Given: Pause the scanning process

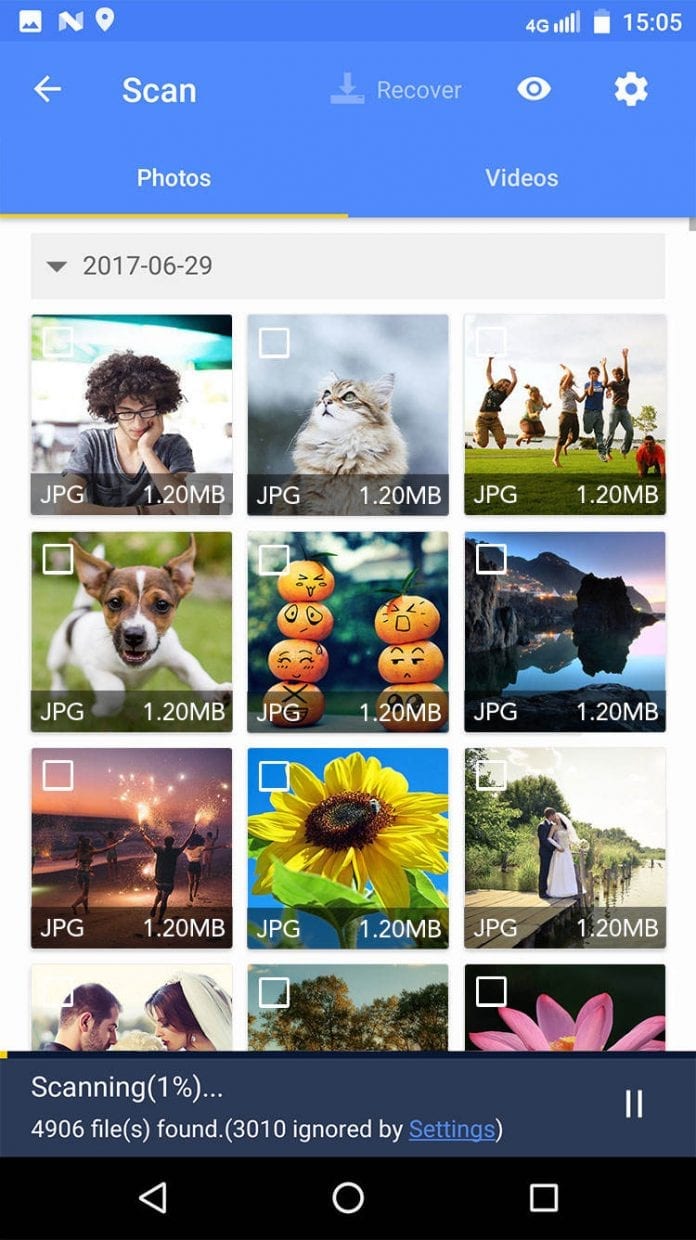Looking at the screenshot, I should point(633,1104).
